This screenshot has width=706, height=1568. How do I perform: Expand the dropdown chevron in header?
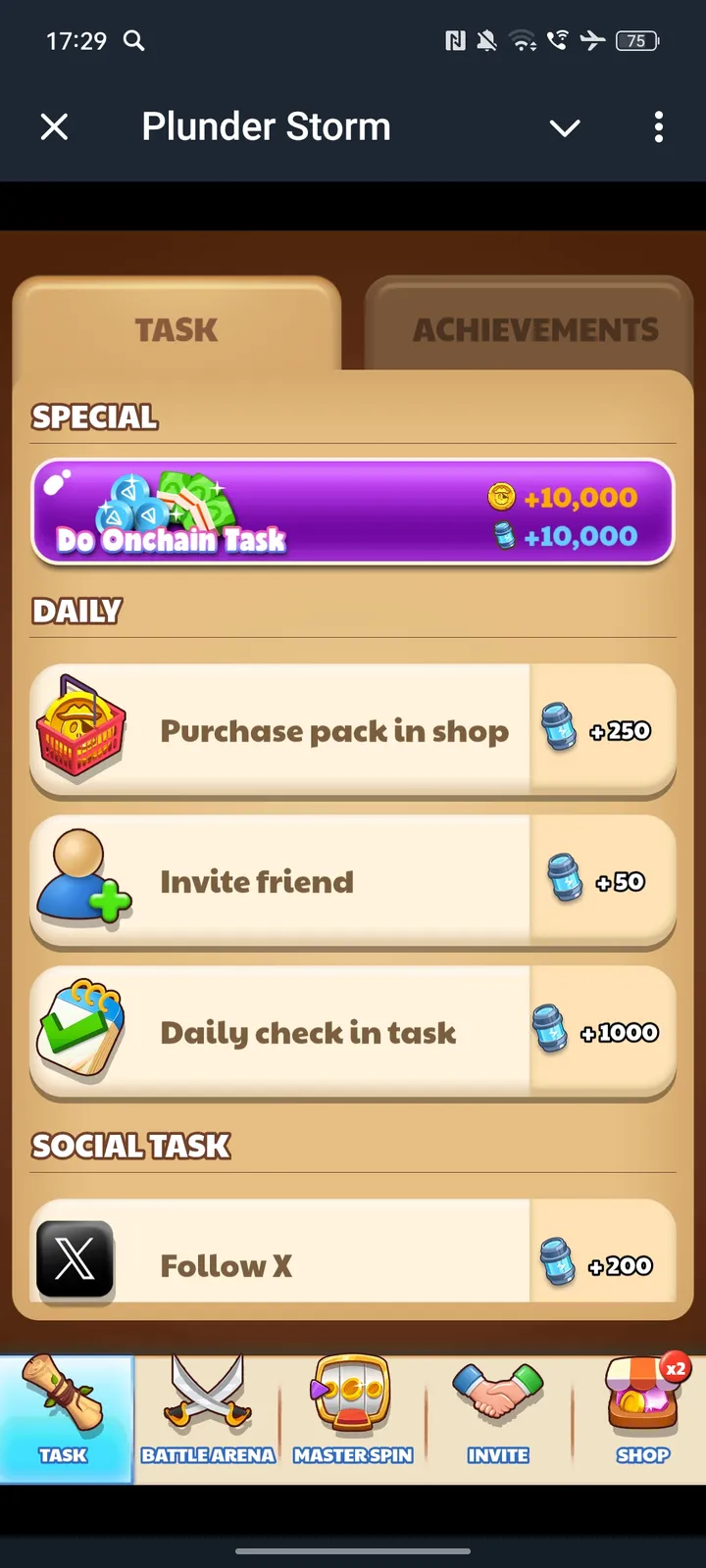[565, 127]
